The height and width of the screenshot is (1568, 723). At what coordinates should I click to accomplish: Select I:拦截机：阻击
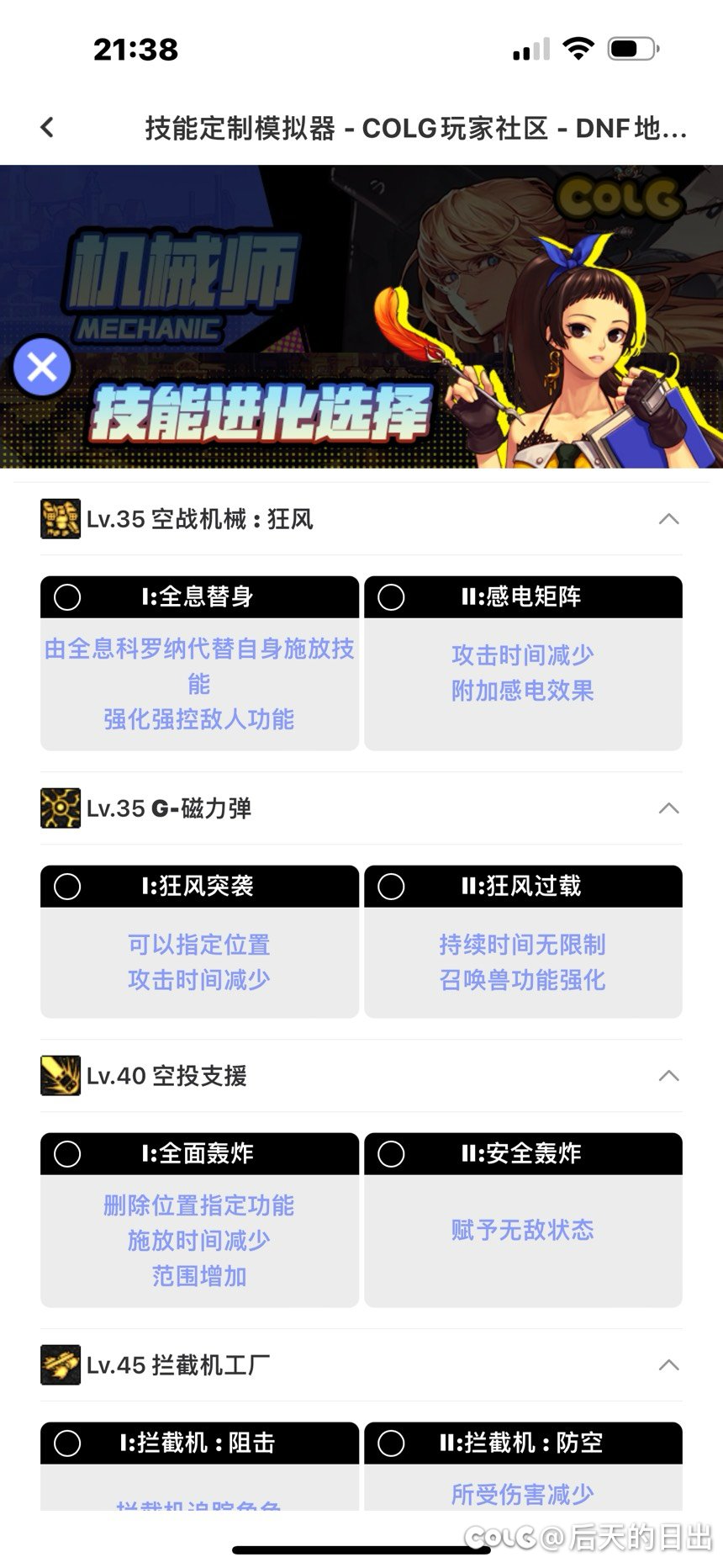click(67, 1444)
